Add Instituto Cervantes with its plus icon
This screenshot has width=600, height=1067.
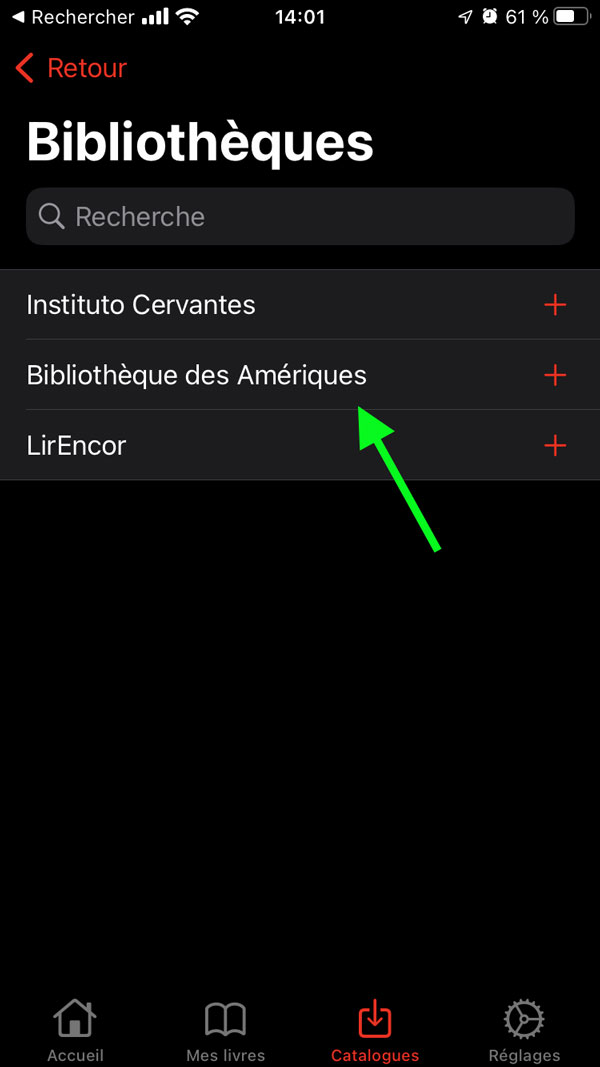pyautogui.click(x=555, y=305)
